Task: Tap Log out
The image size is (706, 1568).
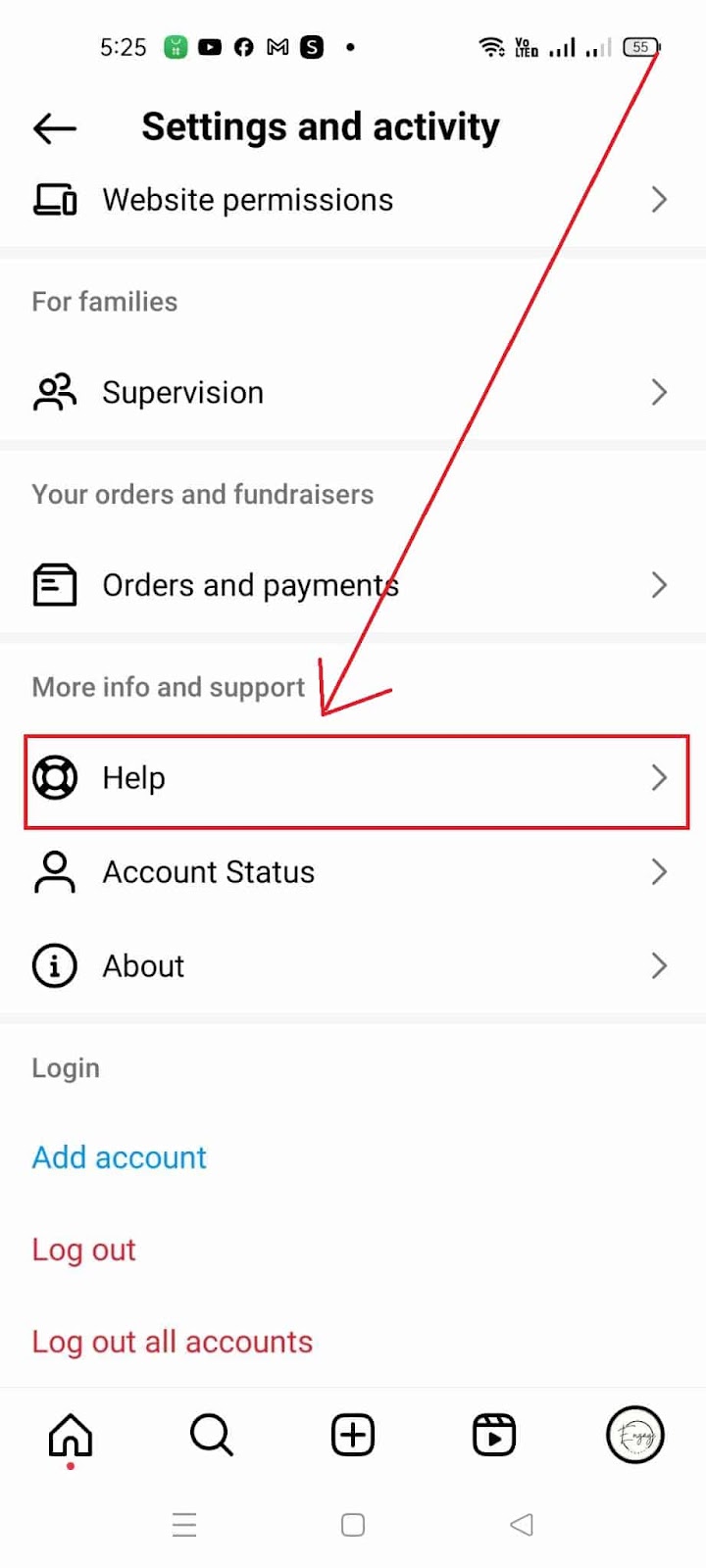Action: click(84, 1250)
